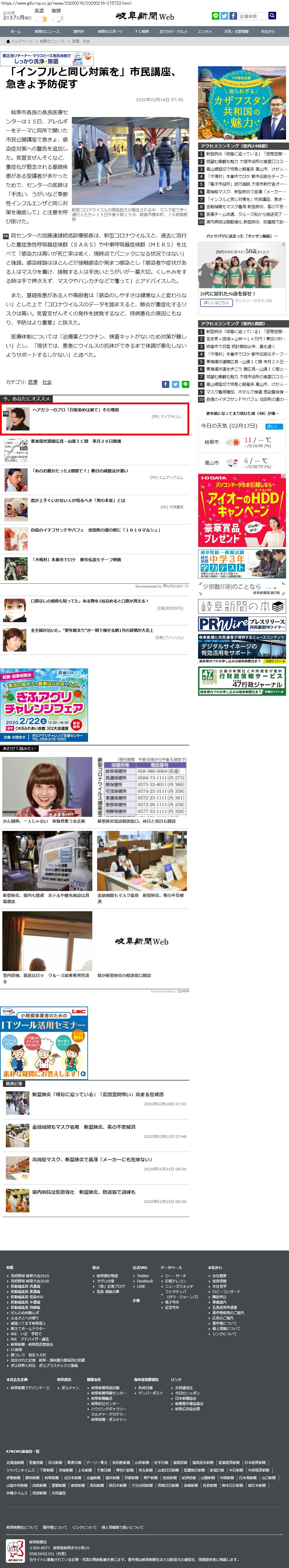Read 東海環状道関広見－山県ＩＣ間 article
Viewport: 289px width, 1568px height.
(76, 441)
